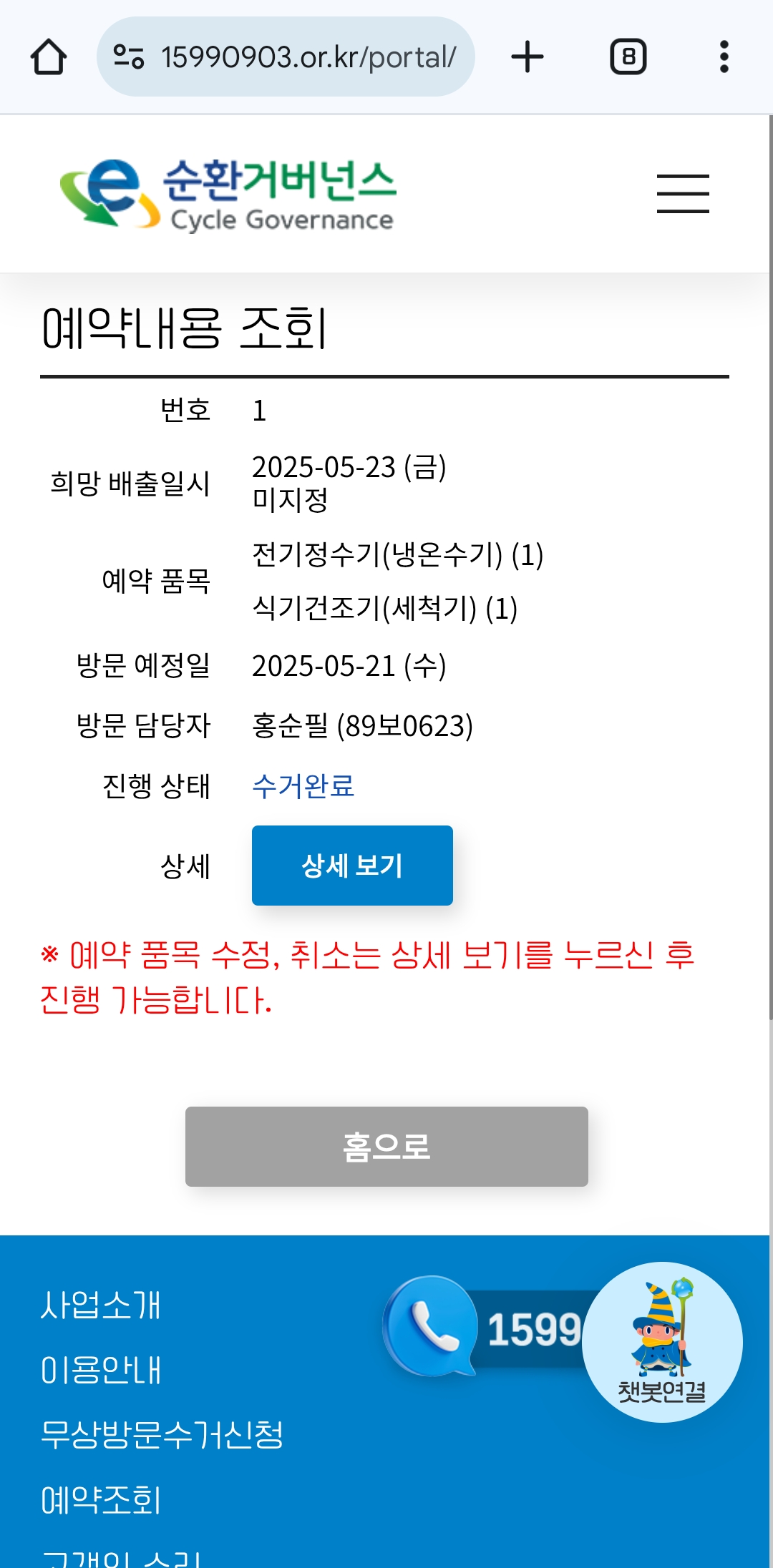Open the 무상방문수거신청 footer link
This screenshot has height=1568, width=773.
(162, 1435)
